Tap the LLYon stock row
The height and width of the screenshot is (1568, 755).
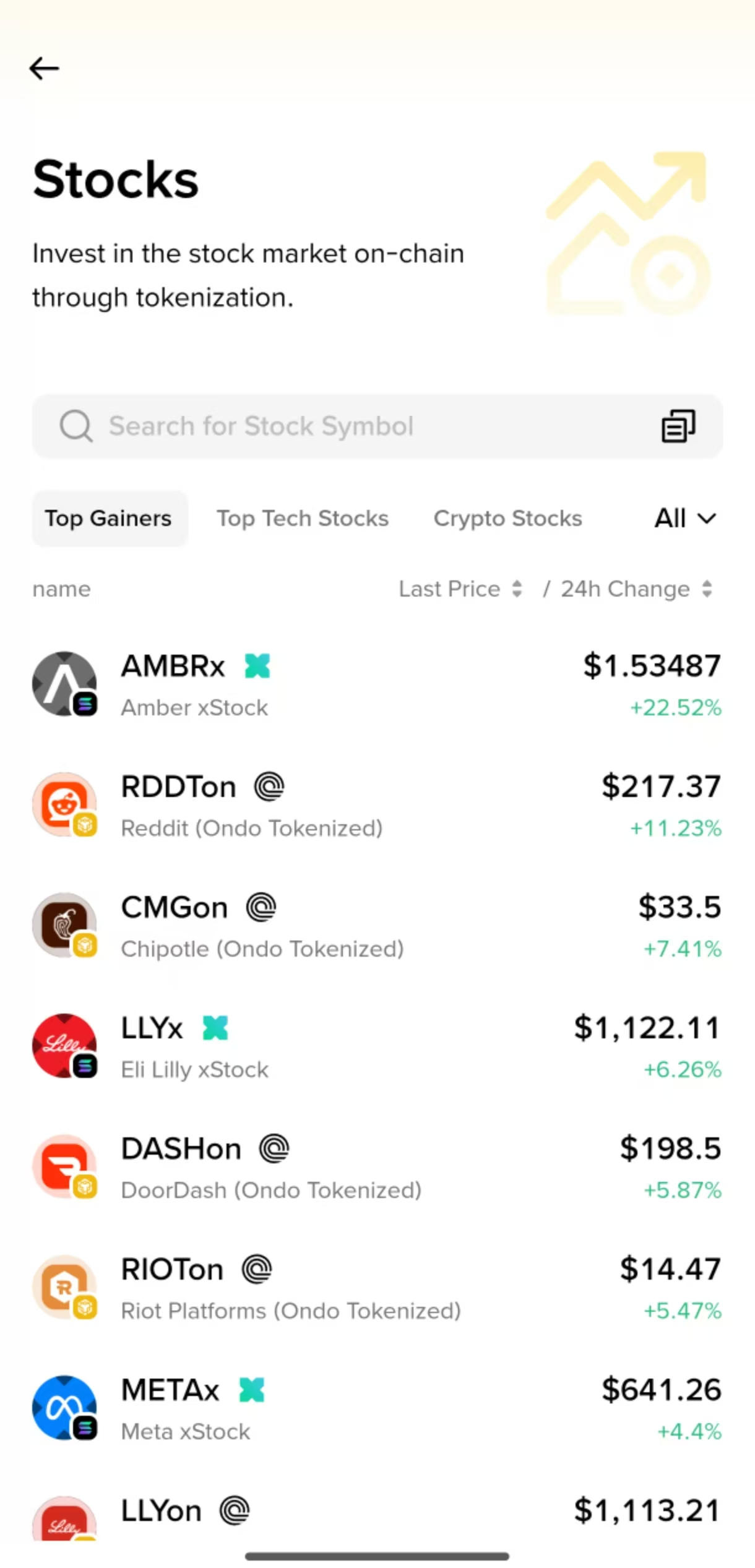376,1514
